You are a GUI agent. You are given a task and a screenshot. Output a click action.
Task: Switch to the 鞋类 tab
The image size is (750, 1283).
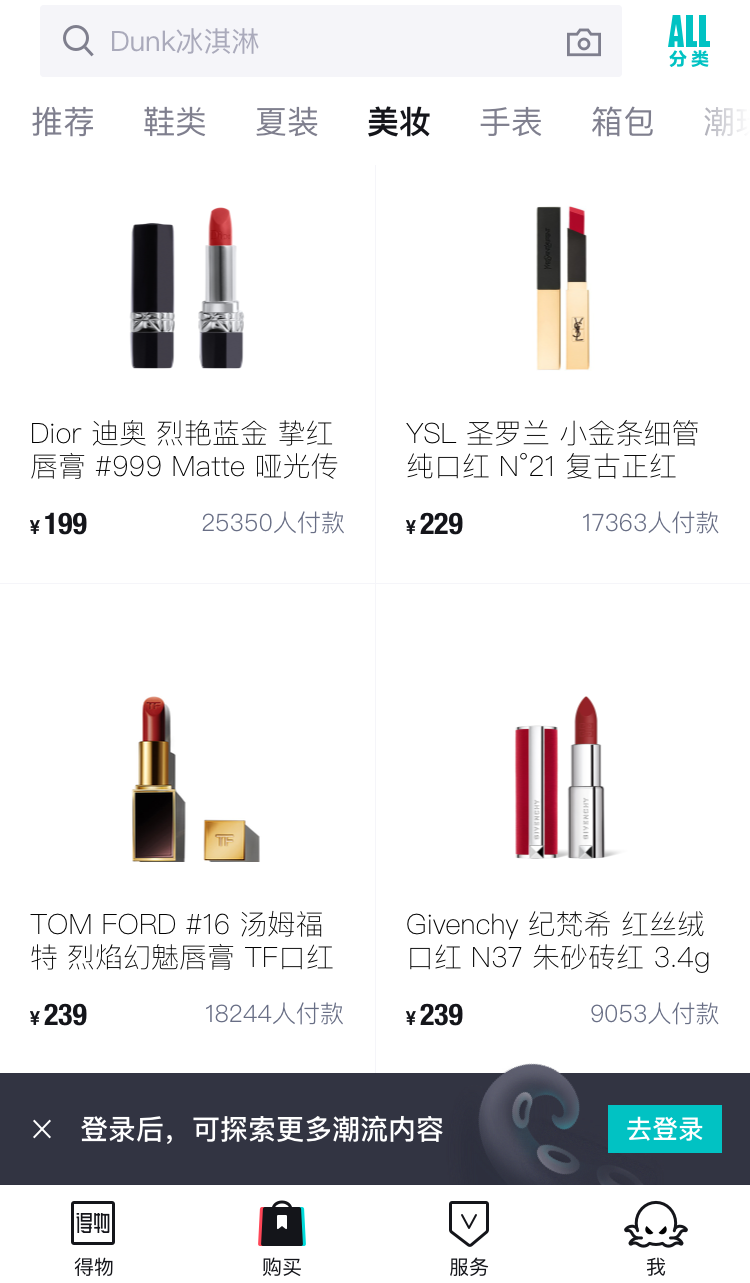pos(175,122)
